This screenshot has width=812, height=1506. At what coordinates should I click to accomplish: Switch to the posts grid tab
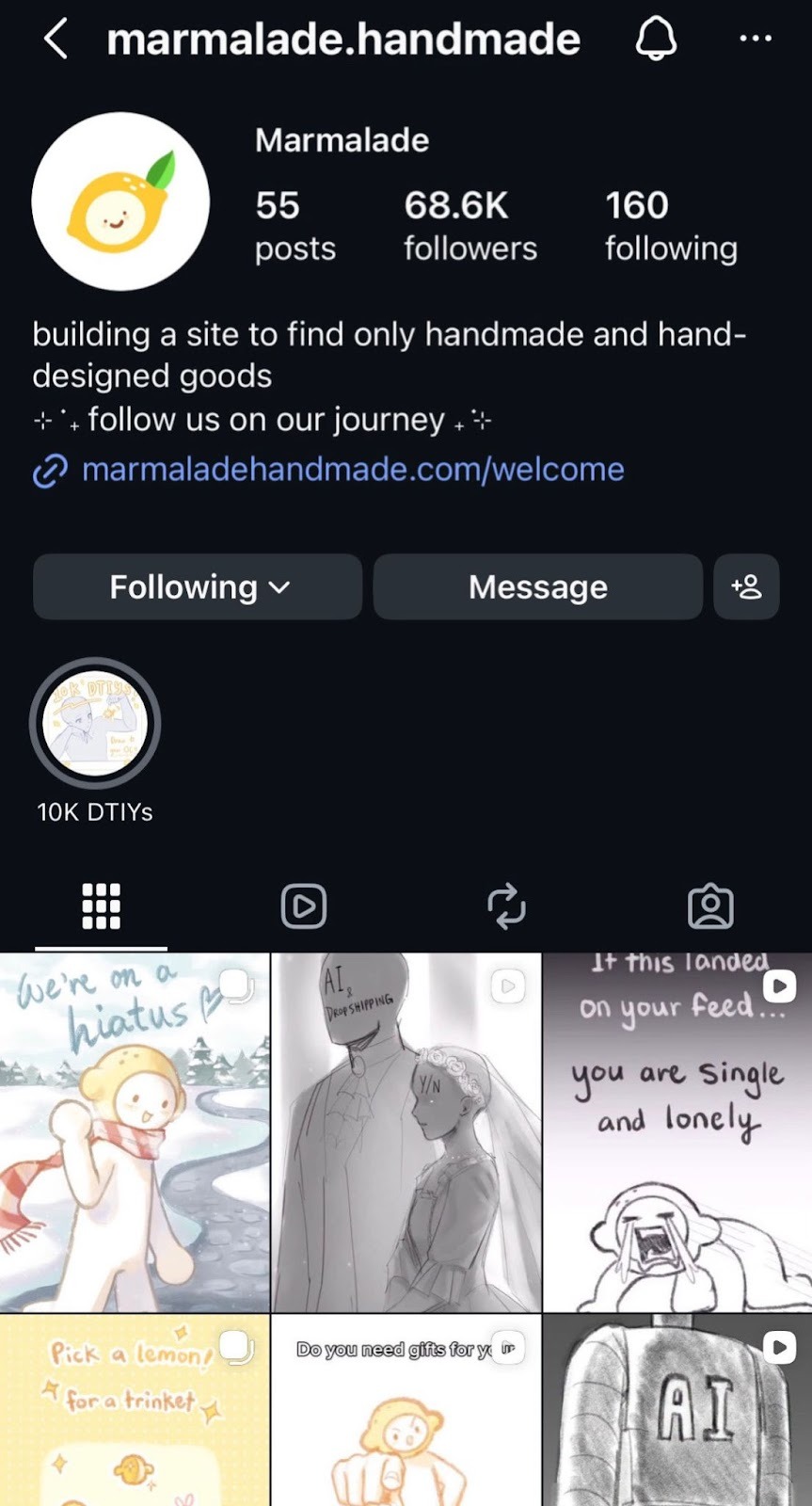click(101, 906)
